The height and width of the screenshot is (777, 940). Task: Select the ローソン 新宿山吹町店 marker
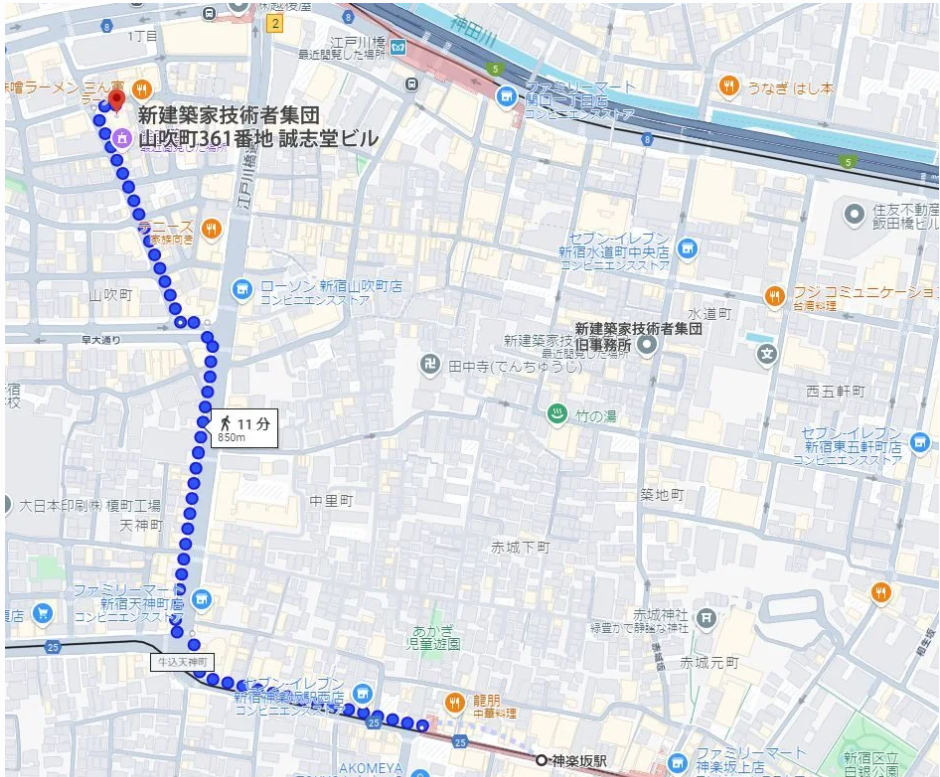[x=241, y=290]
